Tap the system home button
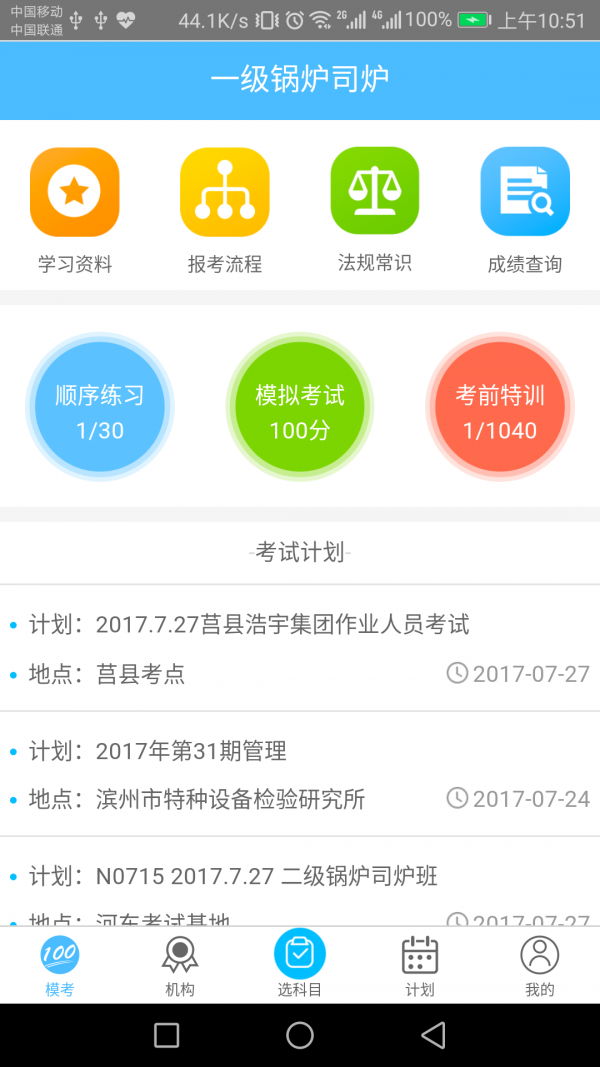Viewport: 600px width, 1067px height. pyautogui.click(x=300, y=1035)
